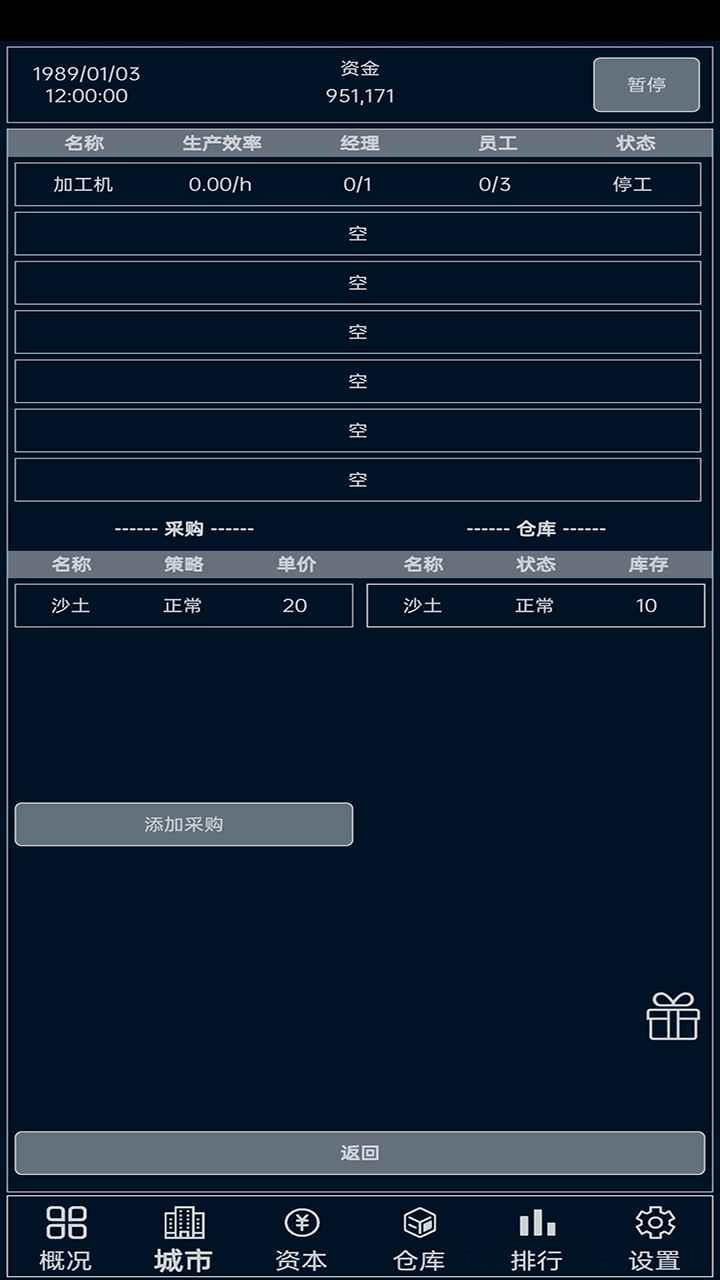Open the 设置 settings tab
The height and width of the screenshot is (1280, 720).
click(x=655, y=1238)
